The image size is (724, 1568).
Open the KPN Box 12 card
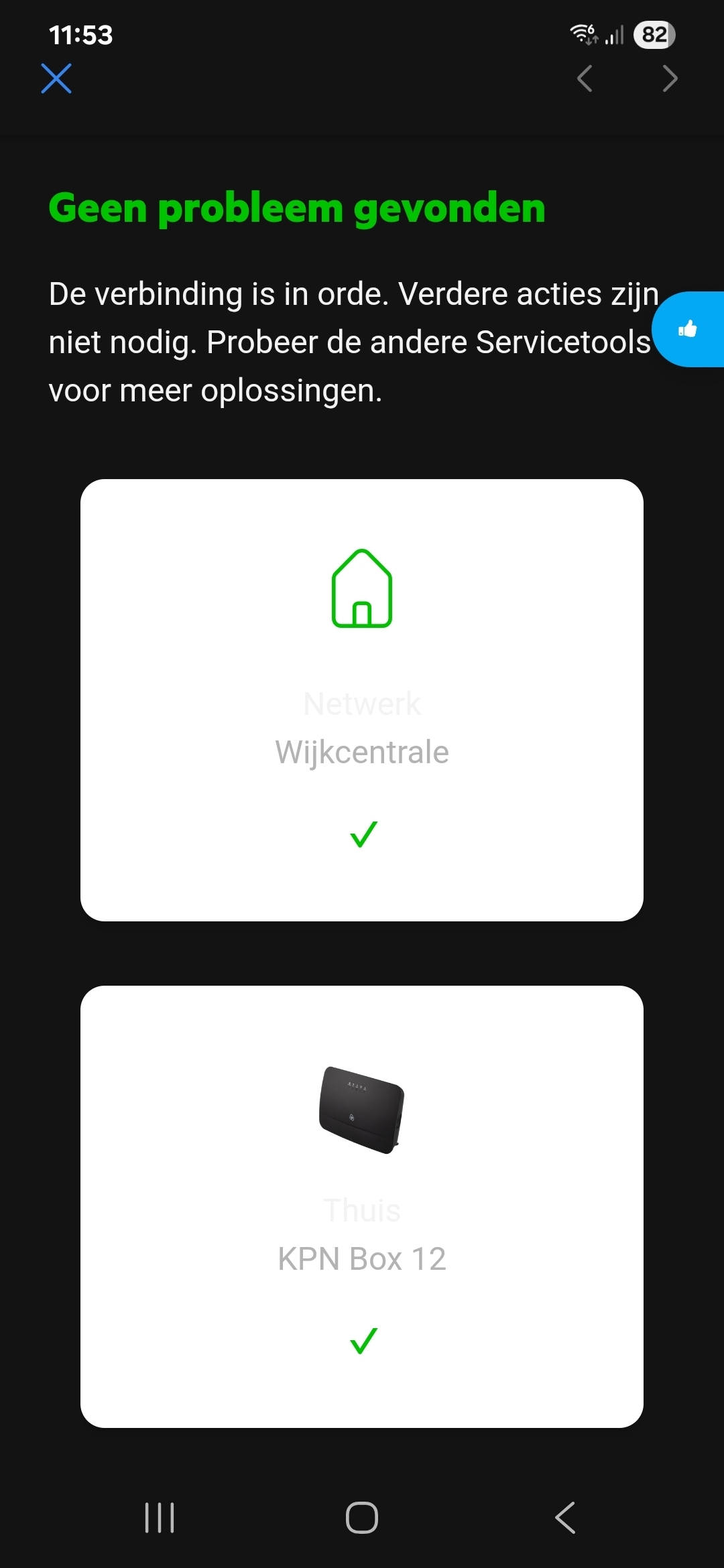[362, 1206]
